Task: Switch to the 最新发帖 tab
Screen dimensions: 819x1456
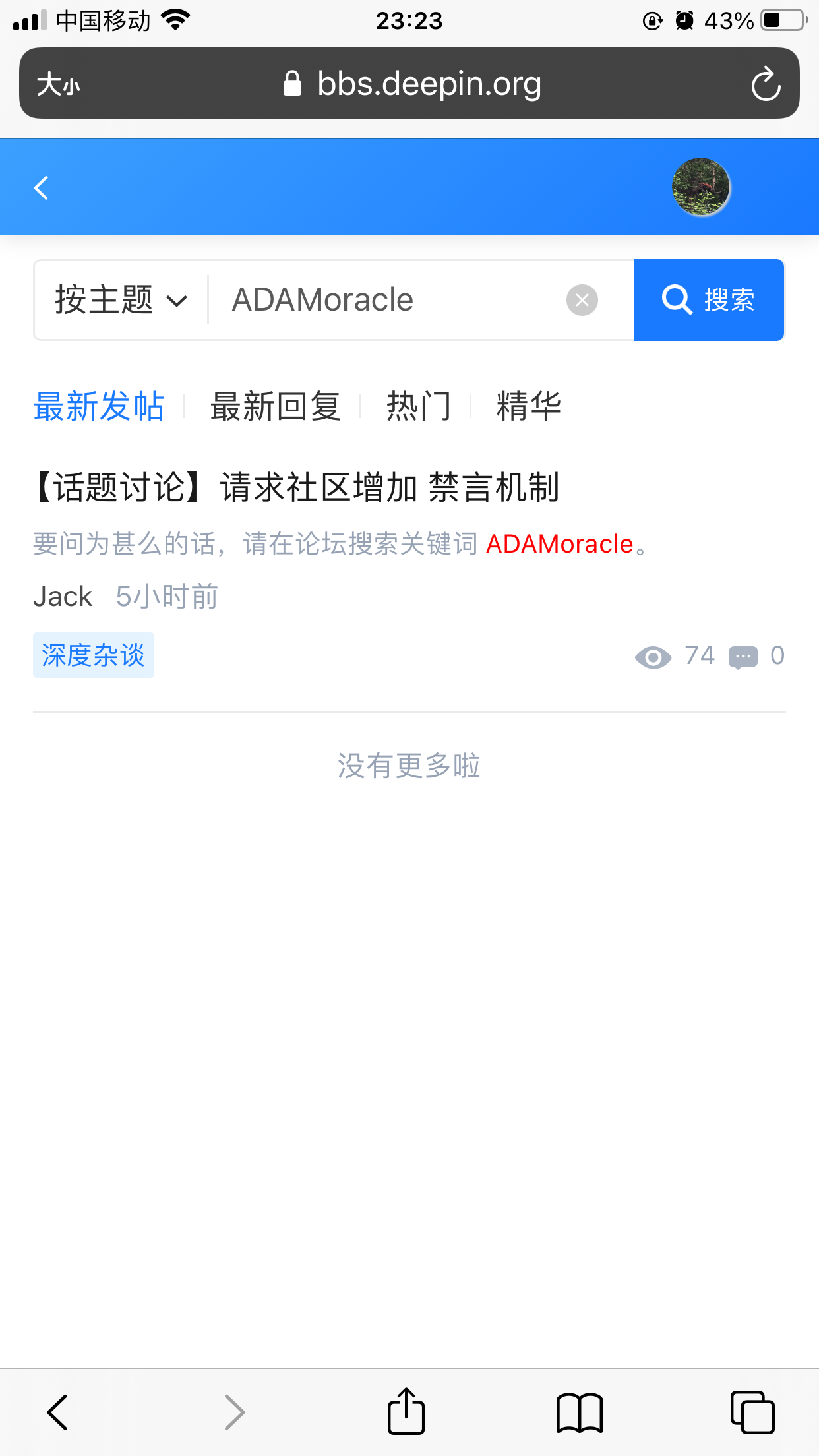Action: point(99,406)
